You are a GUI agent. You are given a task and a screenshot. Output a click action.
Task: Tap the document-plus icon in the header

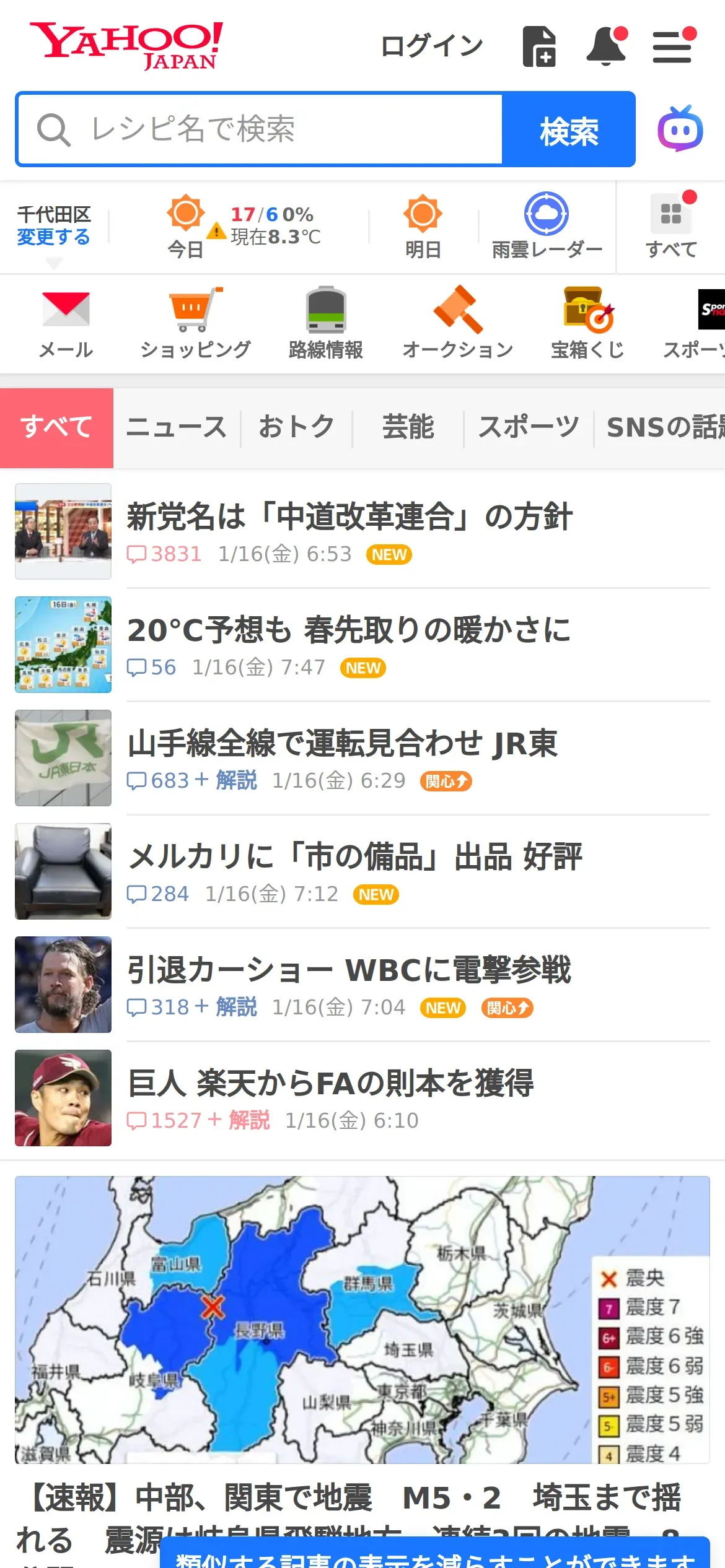point(539,46)
